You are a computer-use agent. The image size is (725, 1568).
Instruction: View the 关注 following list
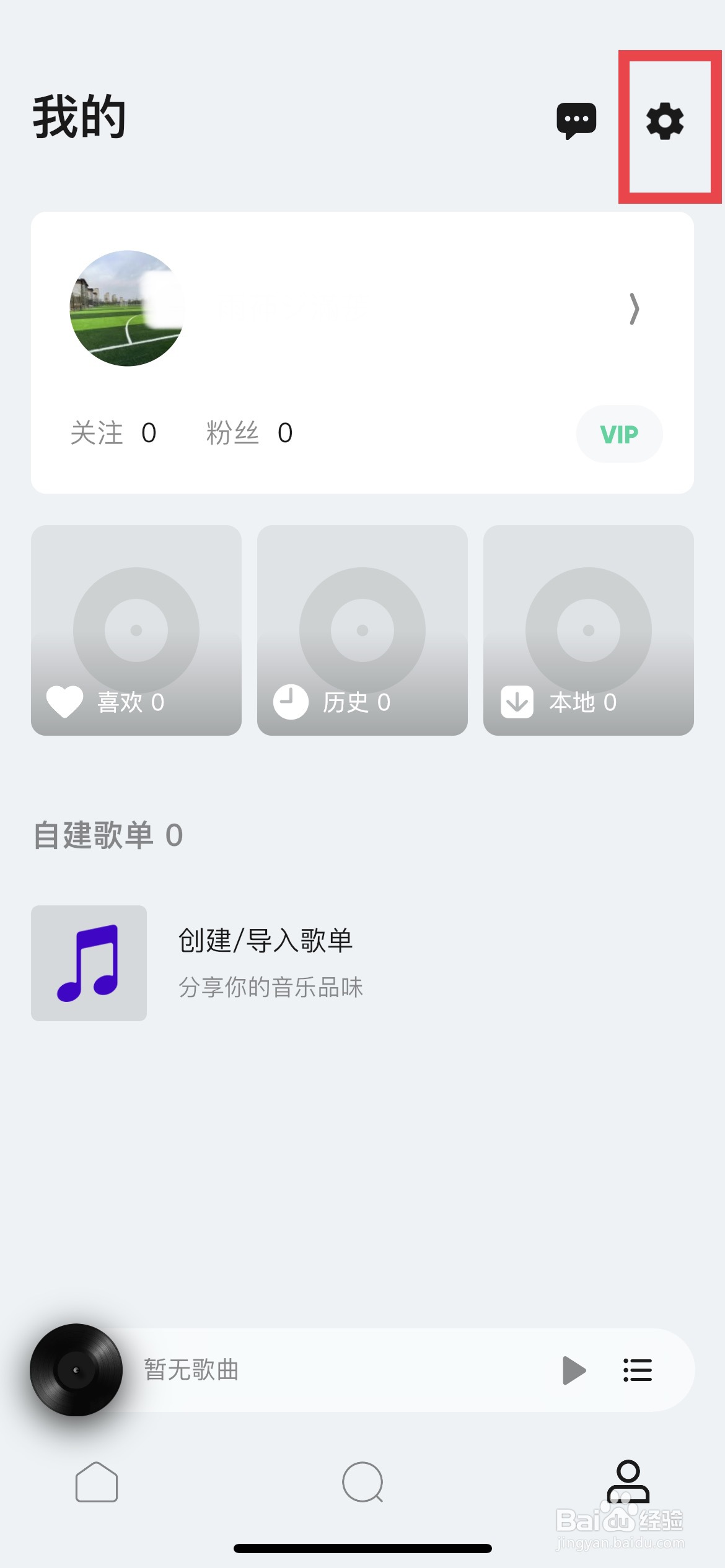(113, 433)
